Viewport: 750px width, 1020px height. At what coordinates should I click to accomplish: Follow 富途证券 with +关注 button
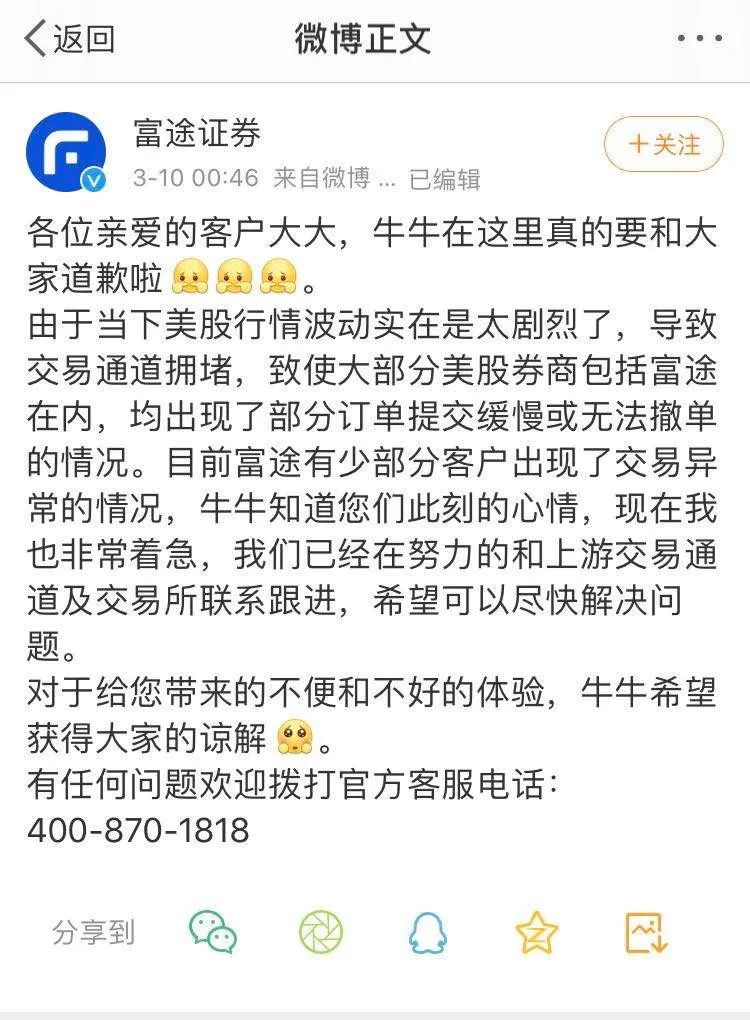click(x=663, y=145)
